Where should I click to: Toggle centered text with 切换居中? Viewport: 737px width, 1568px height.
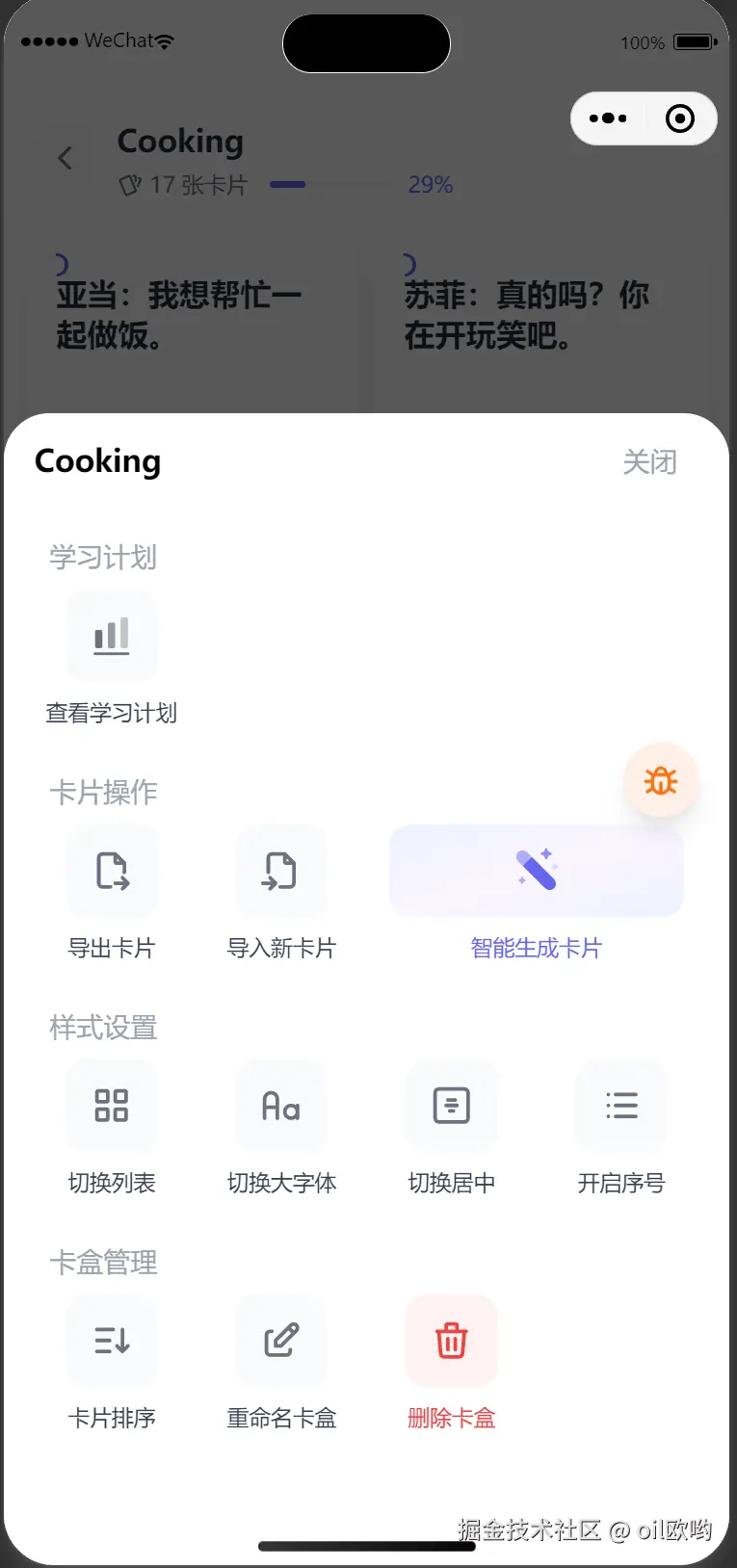(x=452, y=1106)
